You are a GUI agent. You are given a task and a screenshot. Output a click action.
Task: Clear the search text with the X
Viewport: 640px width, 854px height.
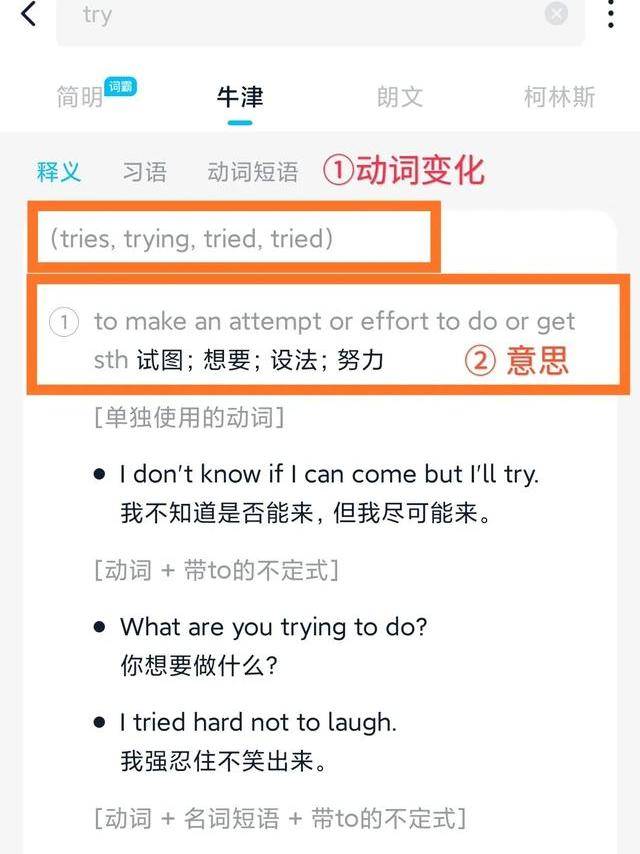tap(557, 14)
